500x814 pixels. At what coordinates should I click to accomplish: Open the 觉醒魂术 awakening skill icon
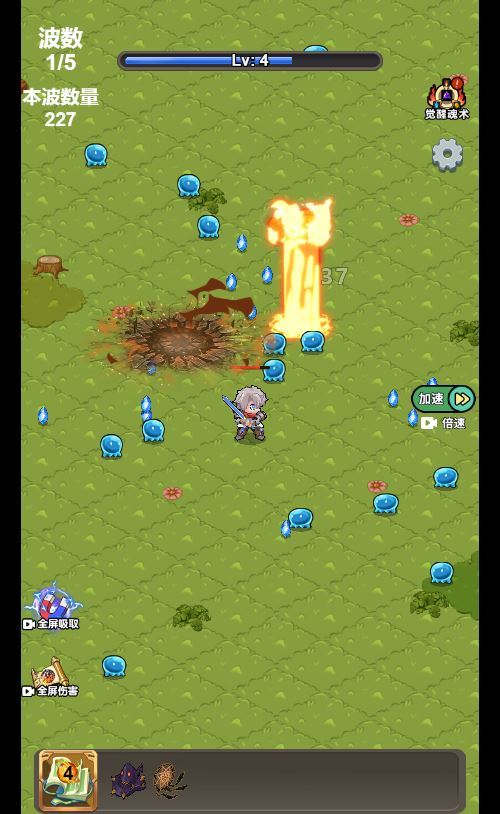(447, 99)
